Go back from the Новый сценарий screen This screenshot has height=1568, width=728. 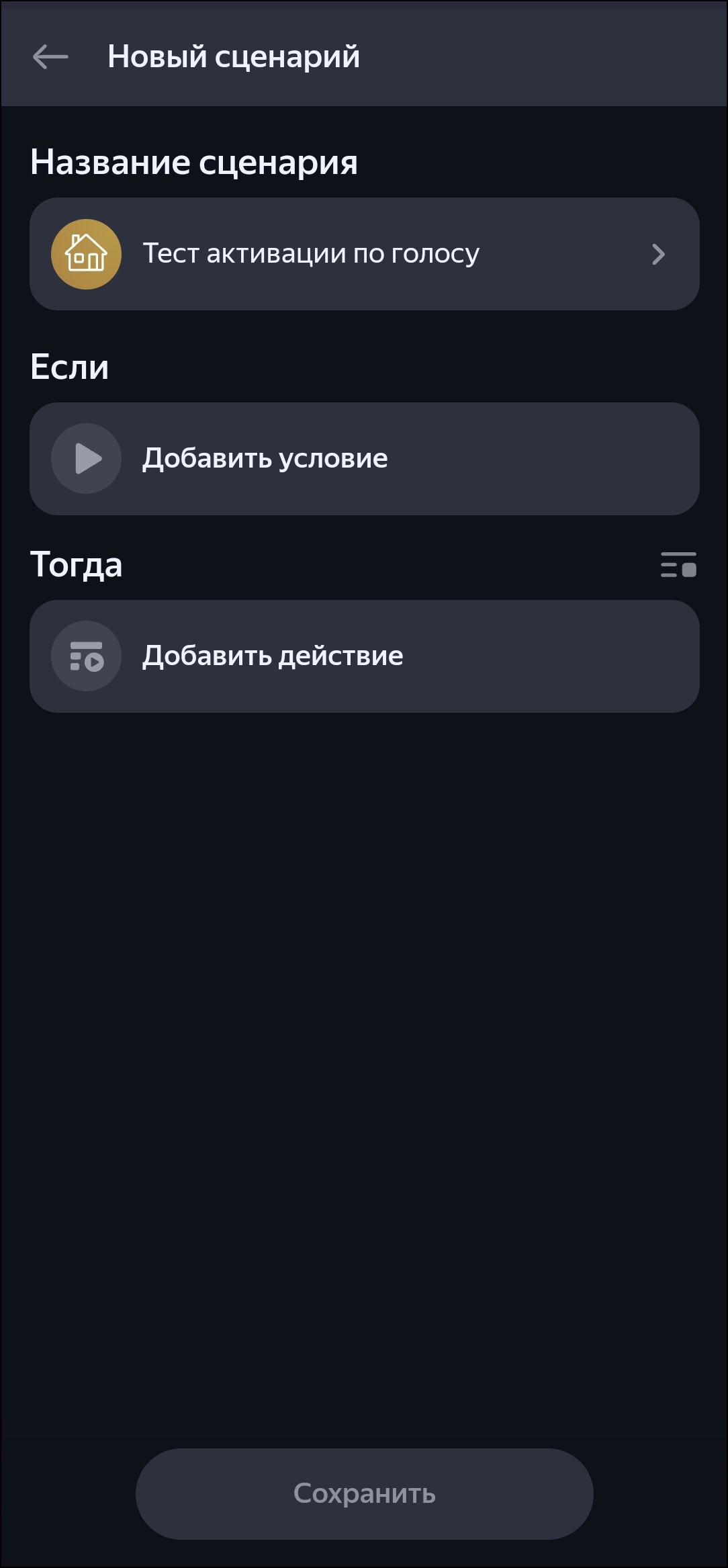pos(50,57)
